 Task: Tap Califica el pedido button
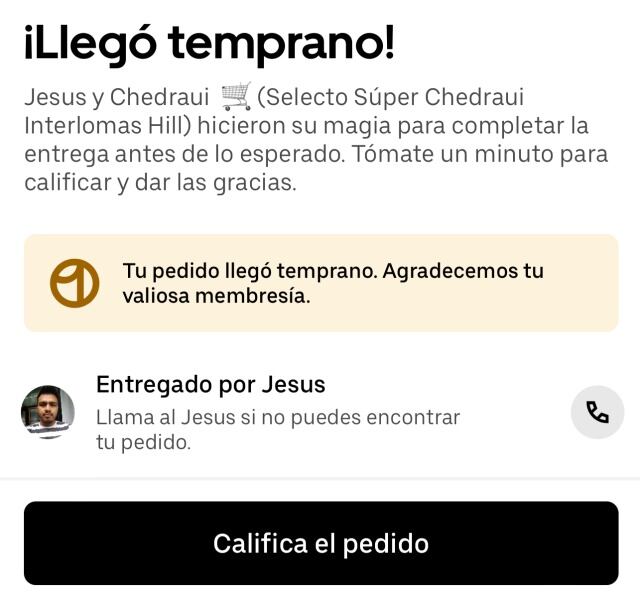click(321, 543)
